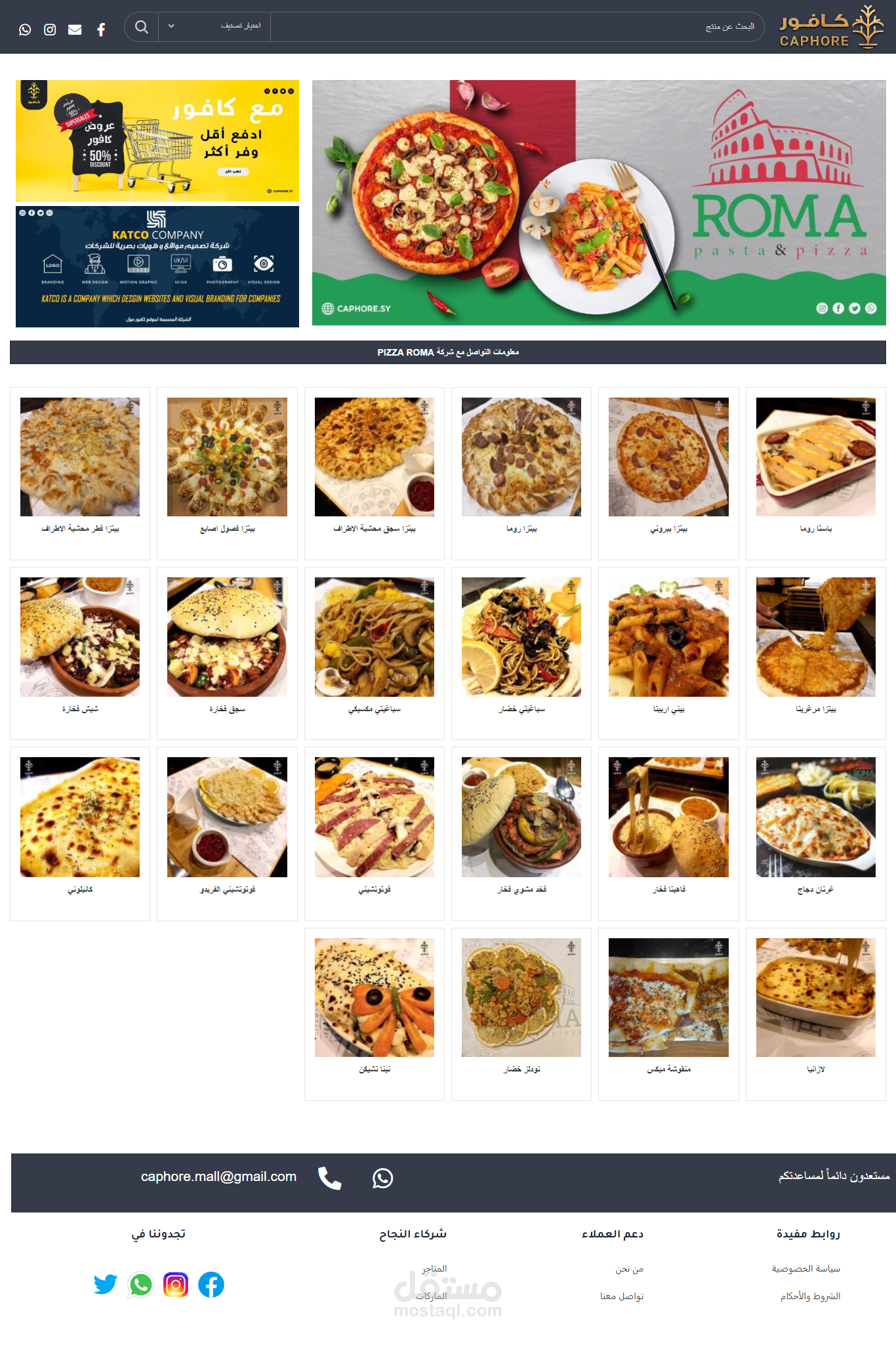The image size is (896, 1347).
Task: Select the سباغيتي مكسيكي dish card
Action: click(x=375, y=653)
